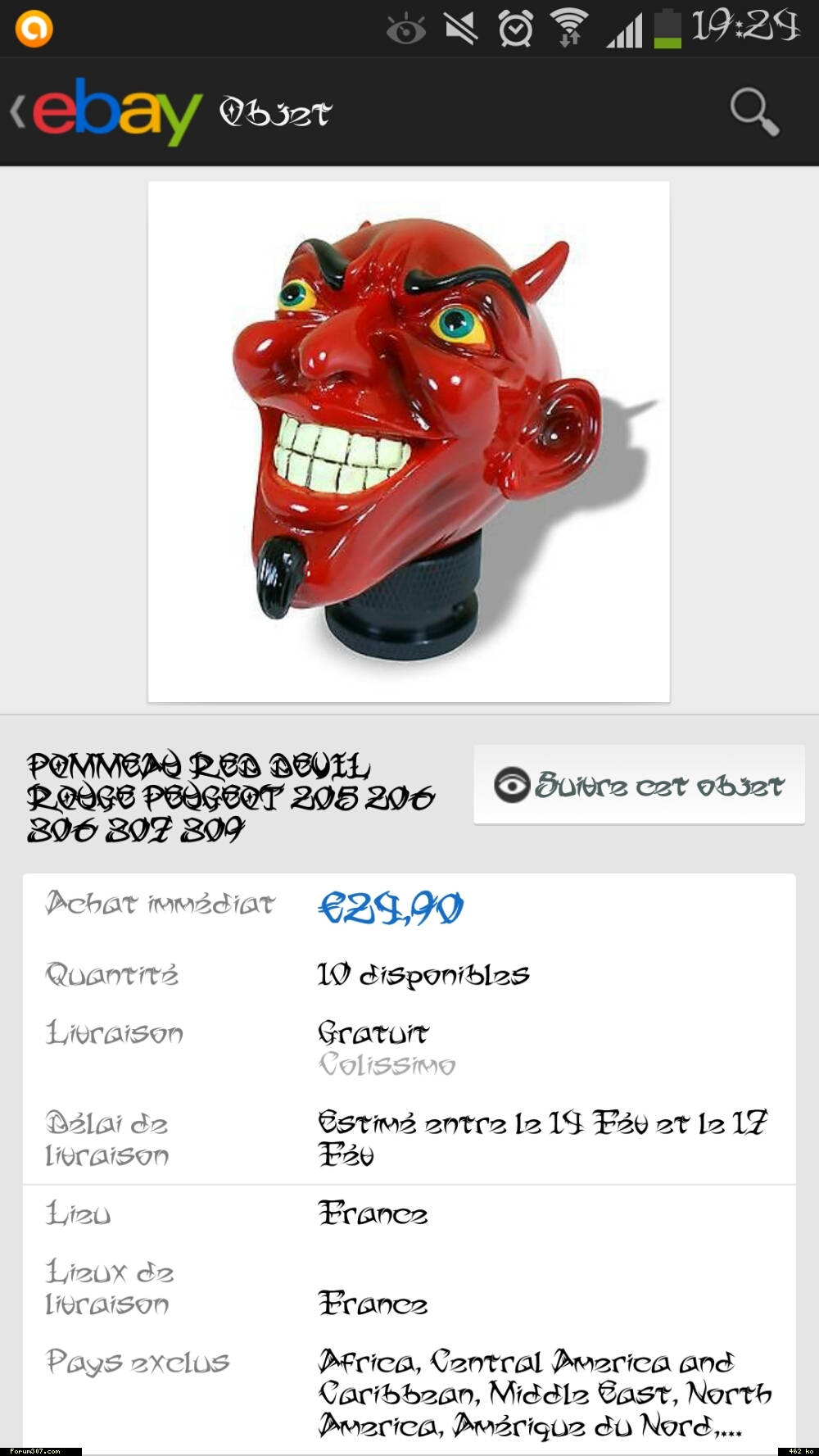Open the red devil knob product photo
This screenshot has height=1456, width=819.
click(x=409, y=442)
